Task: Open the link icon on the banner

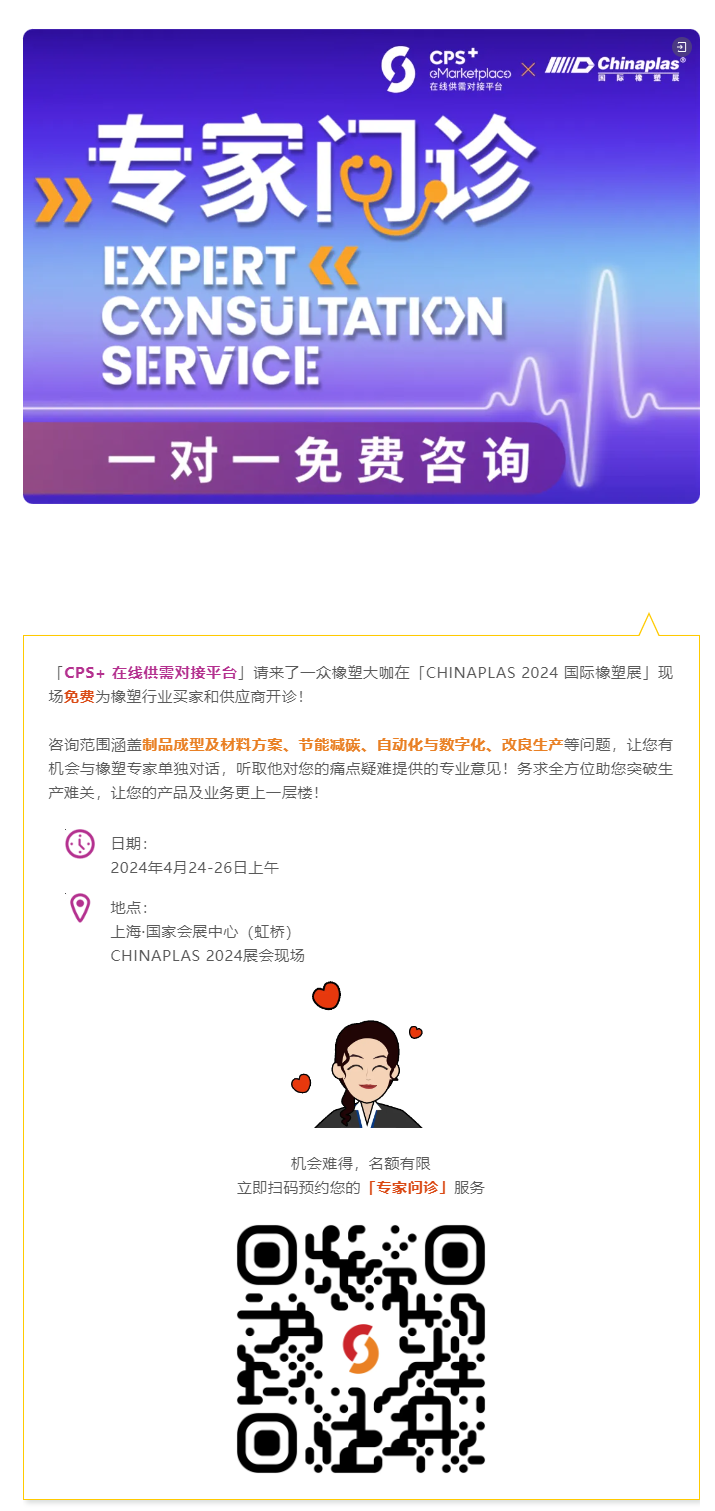Action: pyautogui.click(x=681, y=47)
